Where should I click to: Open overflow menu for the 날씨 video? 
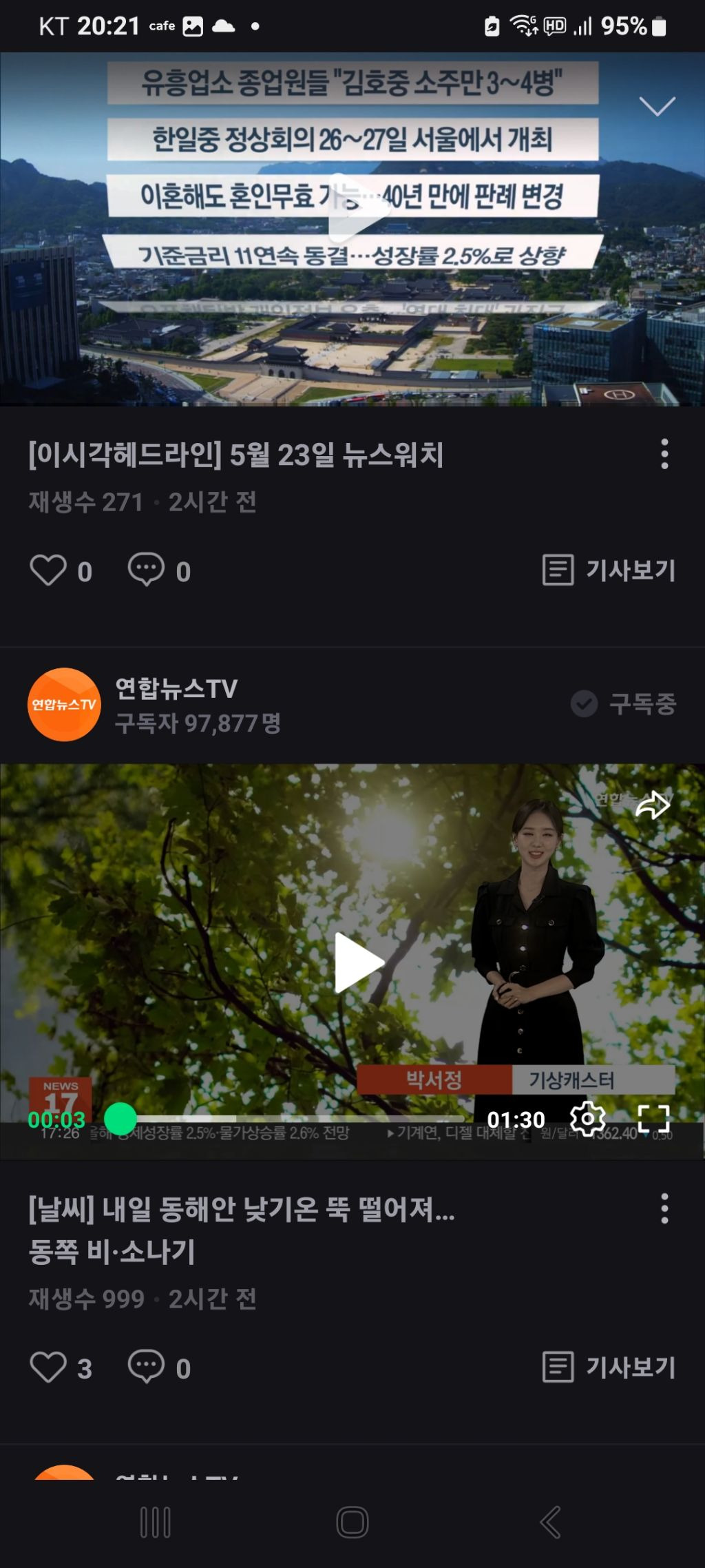tap(664, 1208)
